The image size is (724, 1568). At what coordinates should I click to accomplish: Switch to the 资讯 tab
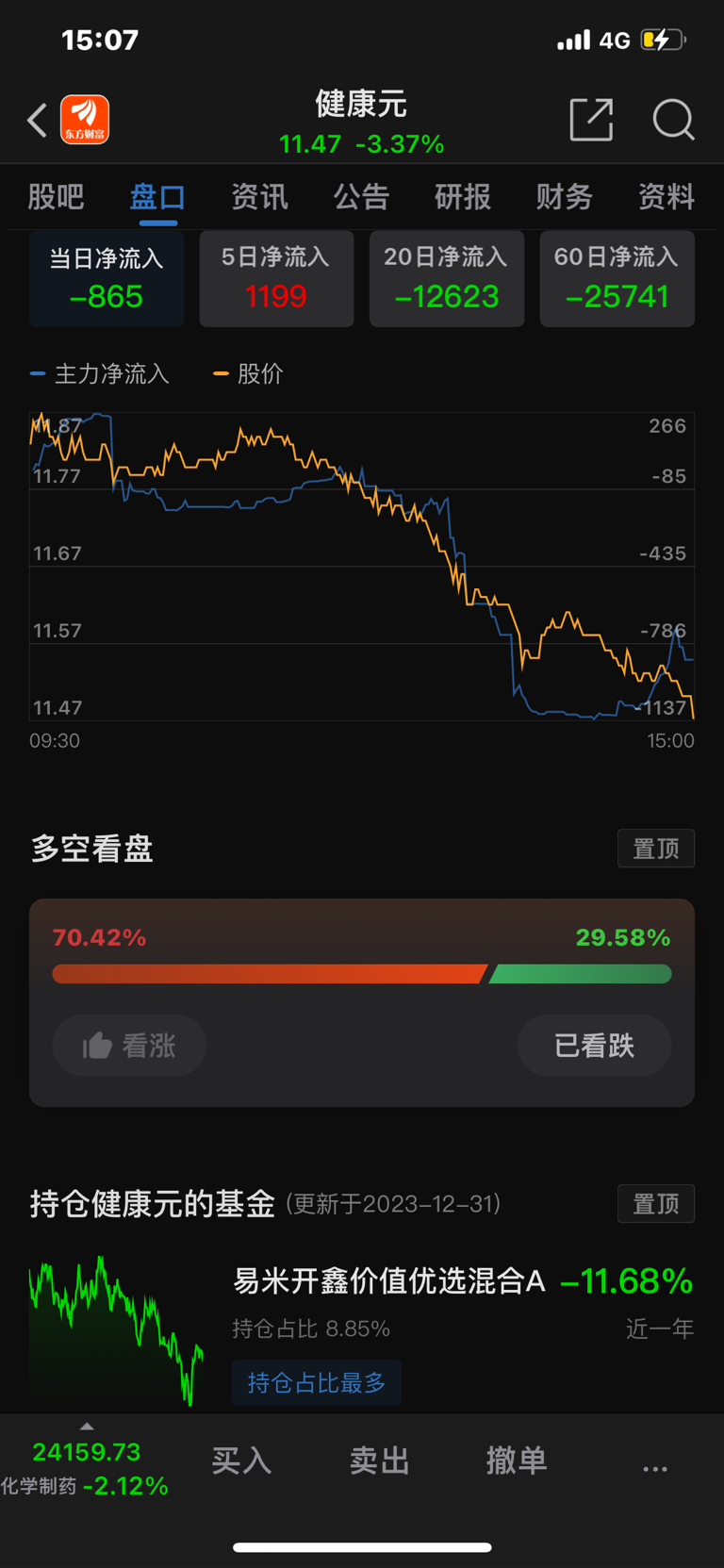(x=259, y=197)
